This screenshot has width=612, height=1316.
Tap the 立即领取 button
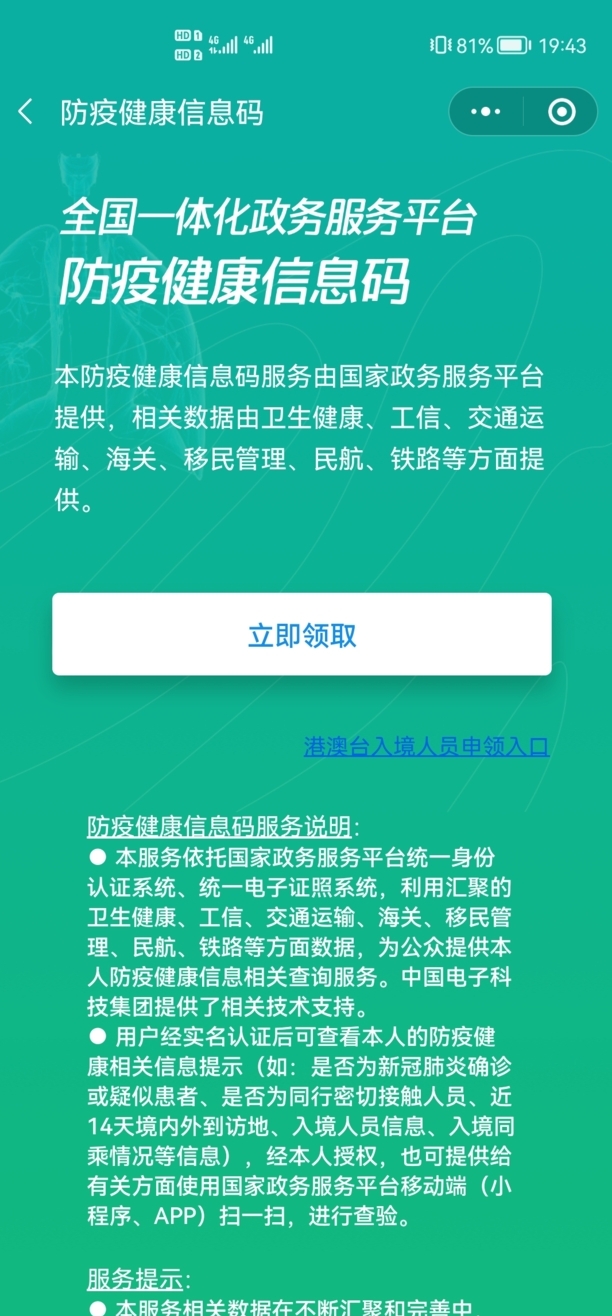coord(302,635)
